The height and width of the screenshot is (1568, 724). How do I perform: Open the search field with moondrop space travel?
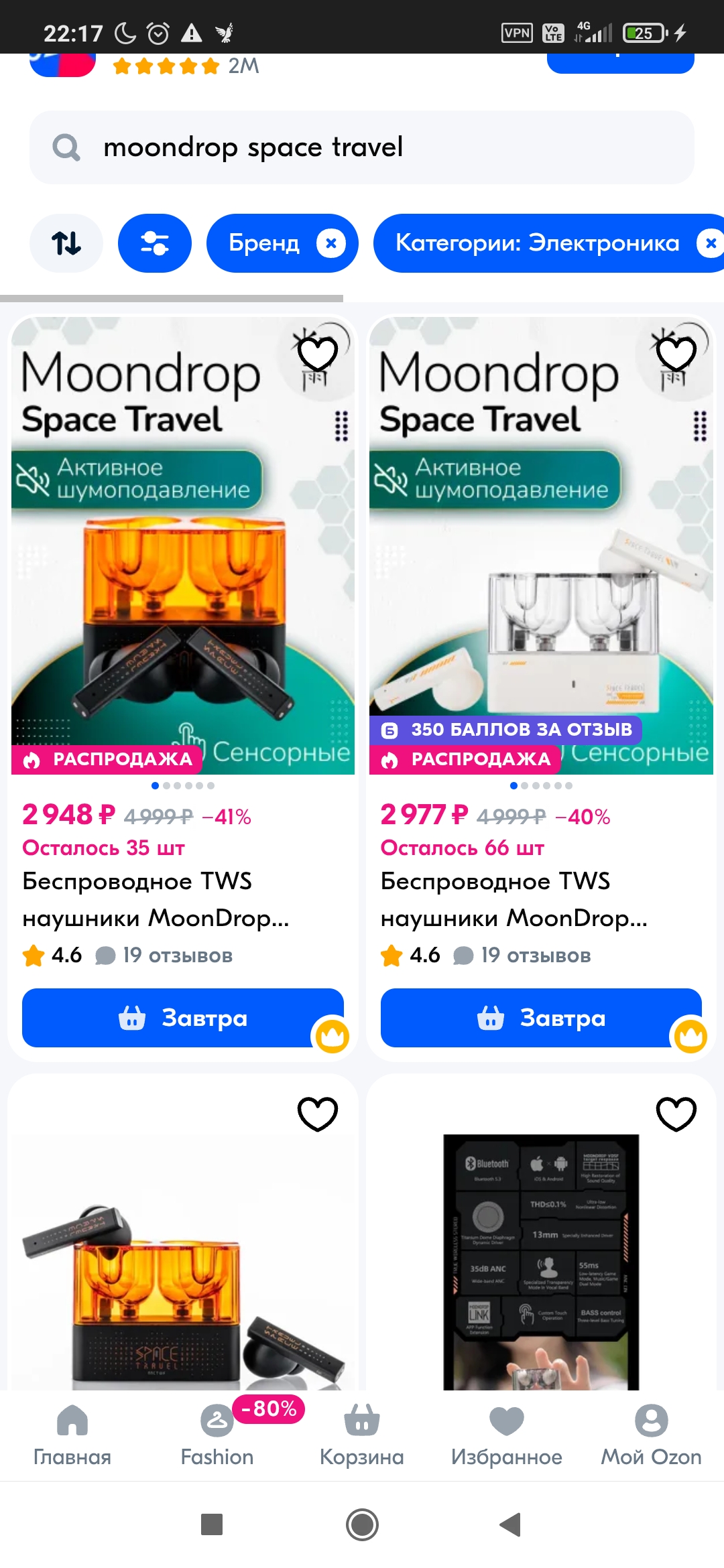point(362,147)
